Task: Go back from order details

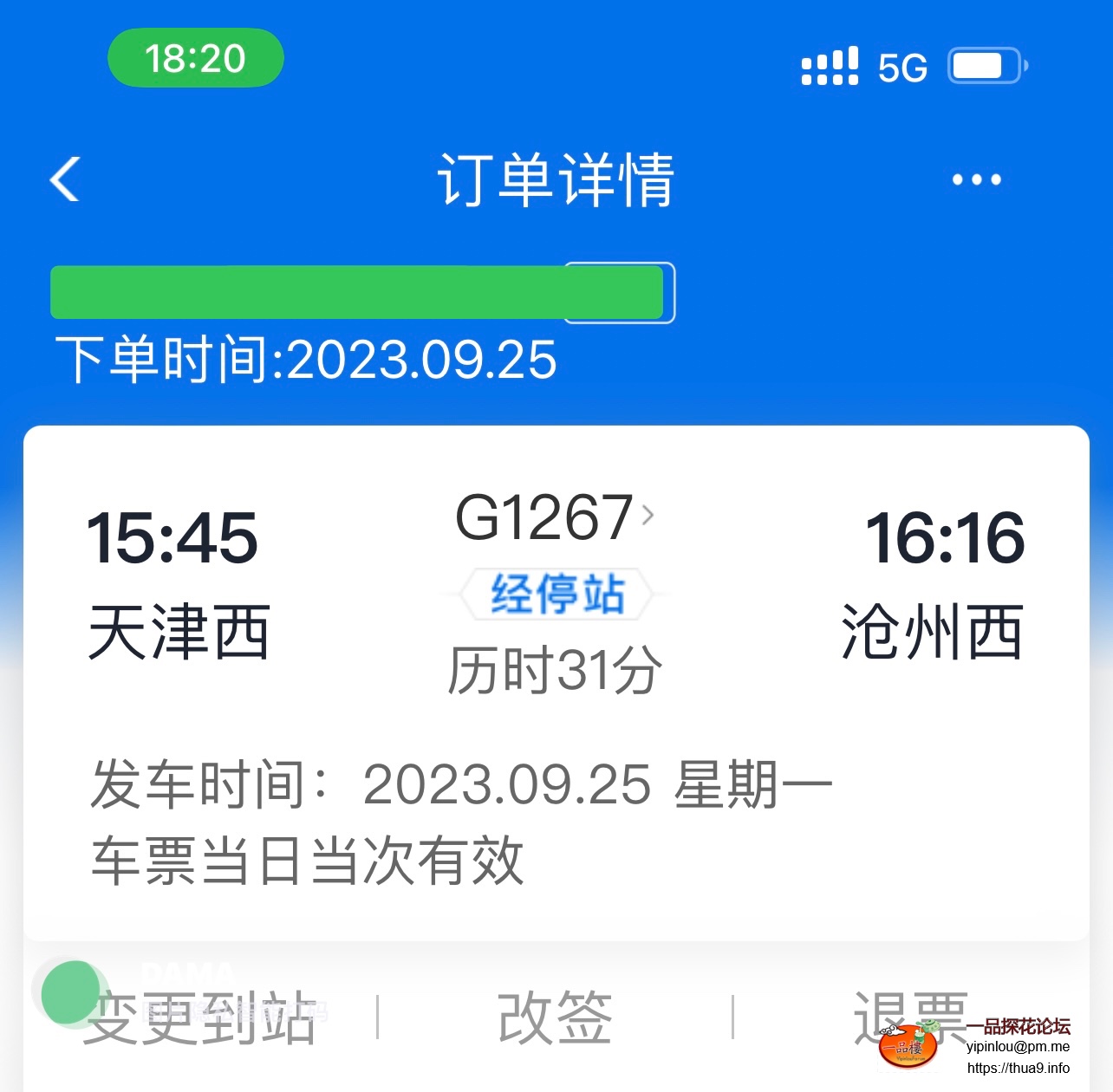Action: tap(65, 179)
